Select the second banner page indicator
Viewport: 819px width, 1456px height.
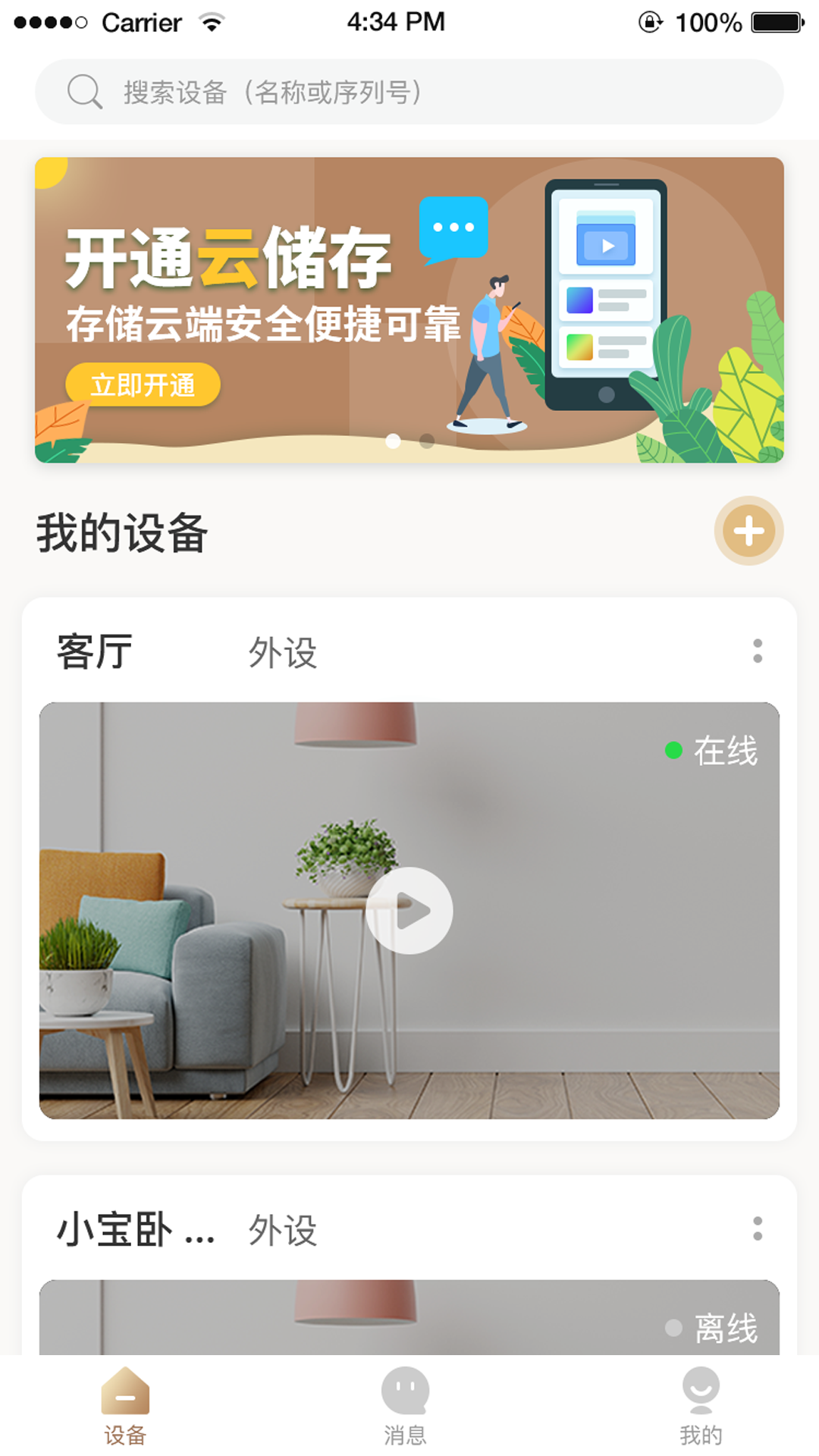pos(425,442)
